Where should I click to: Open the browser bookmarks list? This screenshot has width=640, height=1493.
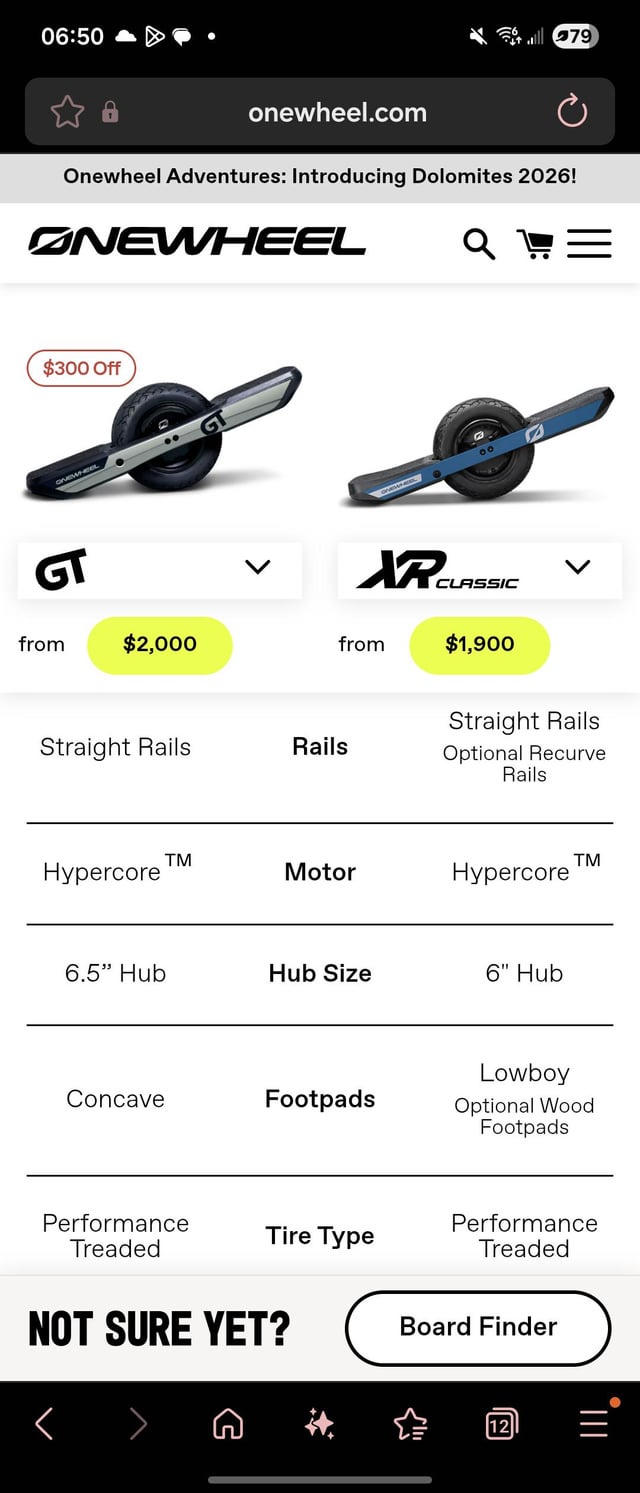click(411, 1423)
